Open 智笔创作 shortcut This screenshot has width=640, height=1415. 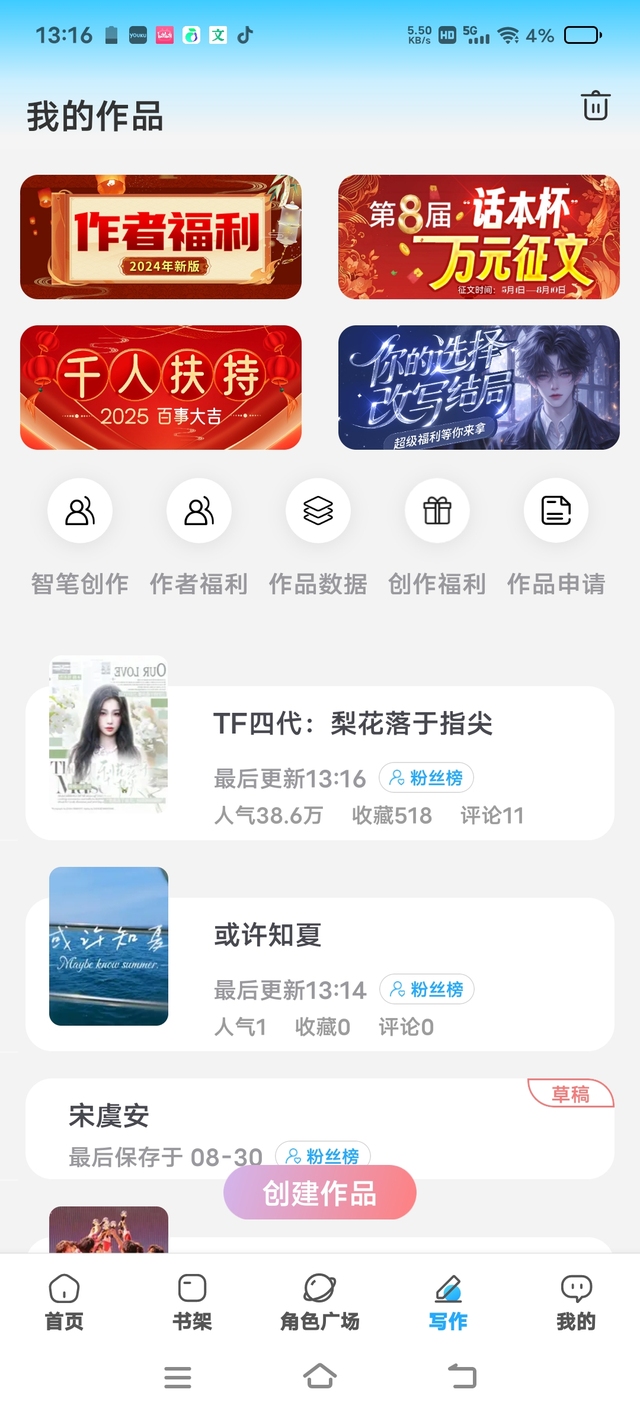[80, 511]
